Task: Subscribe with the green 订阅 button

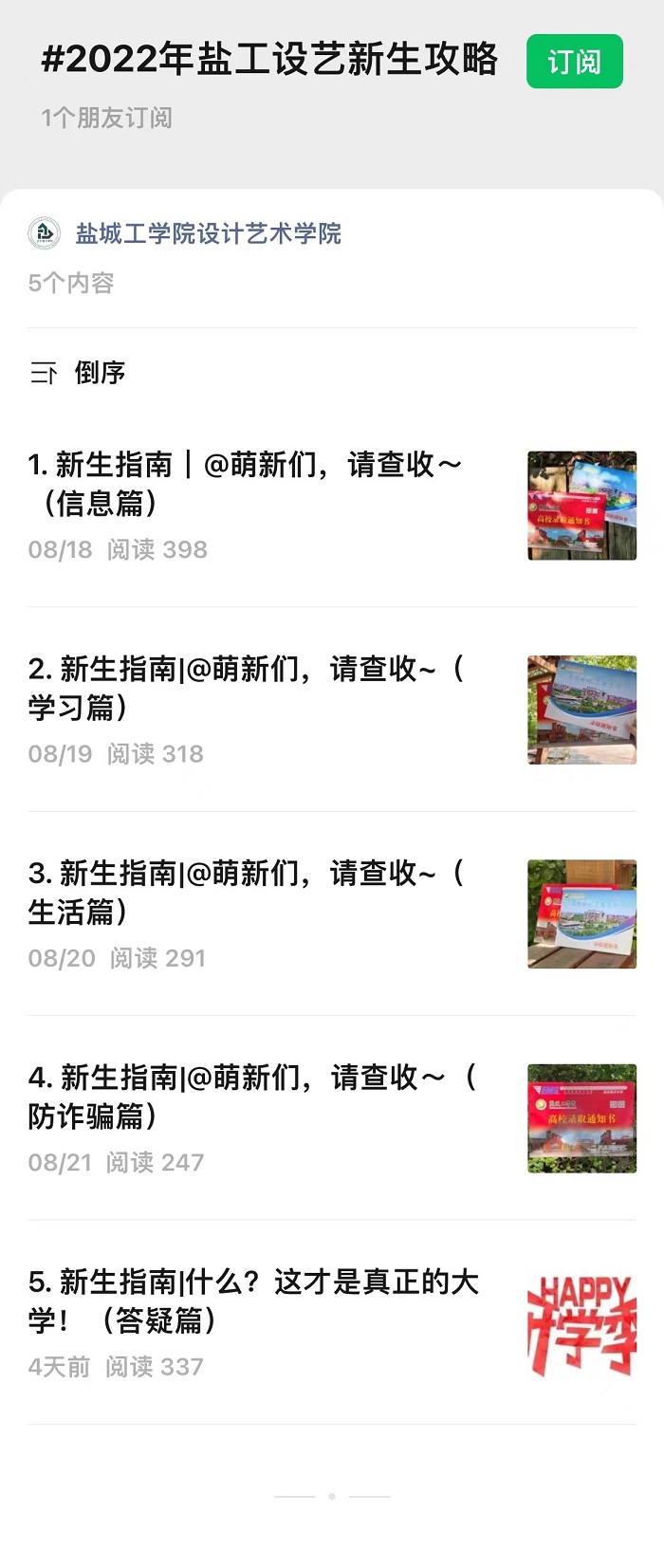Action: [x=574, y=62]
